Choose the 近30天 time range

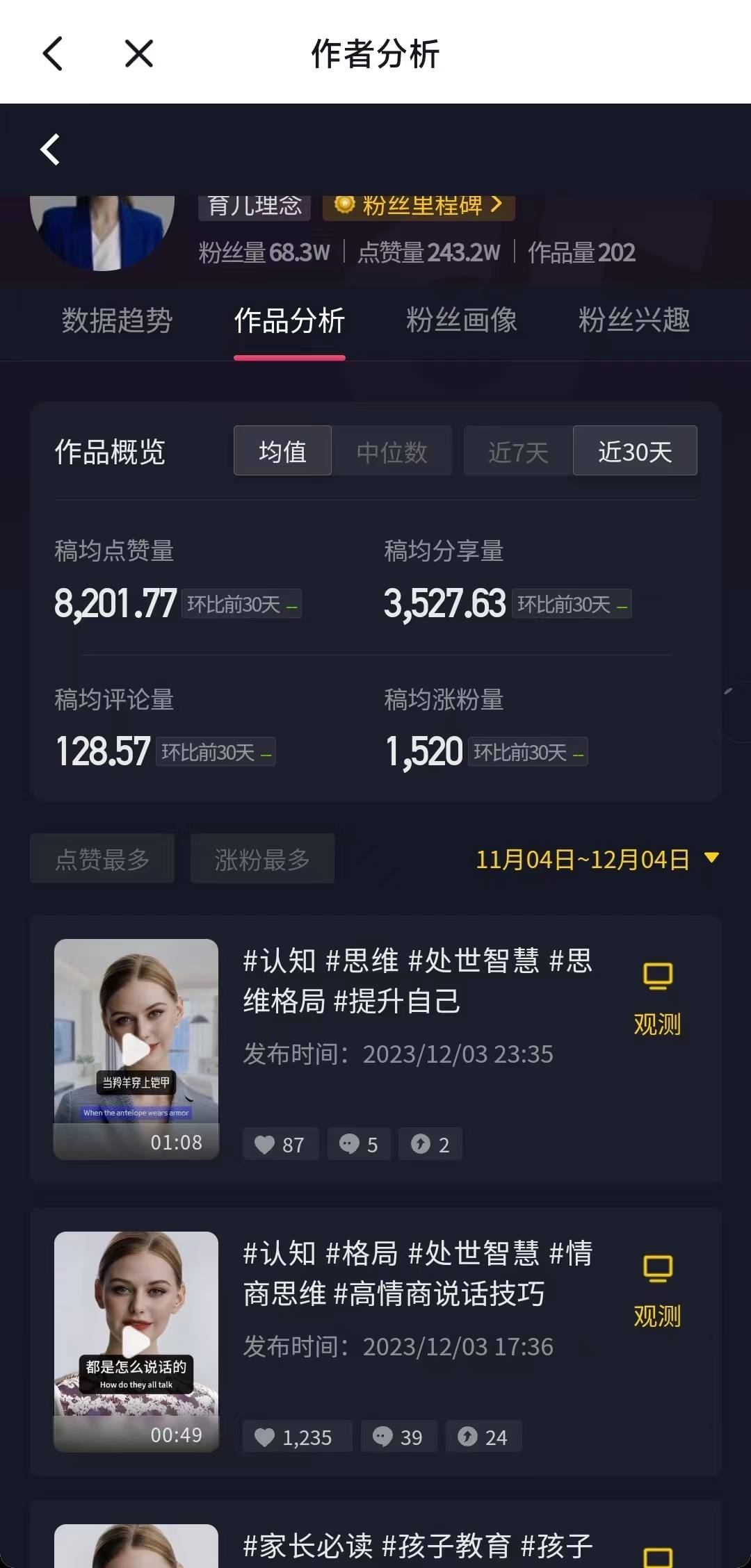click(635, 452)
